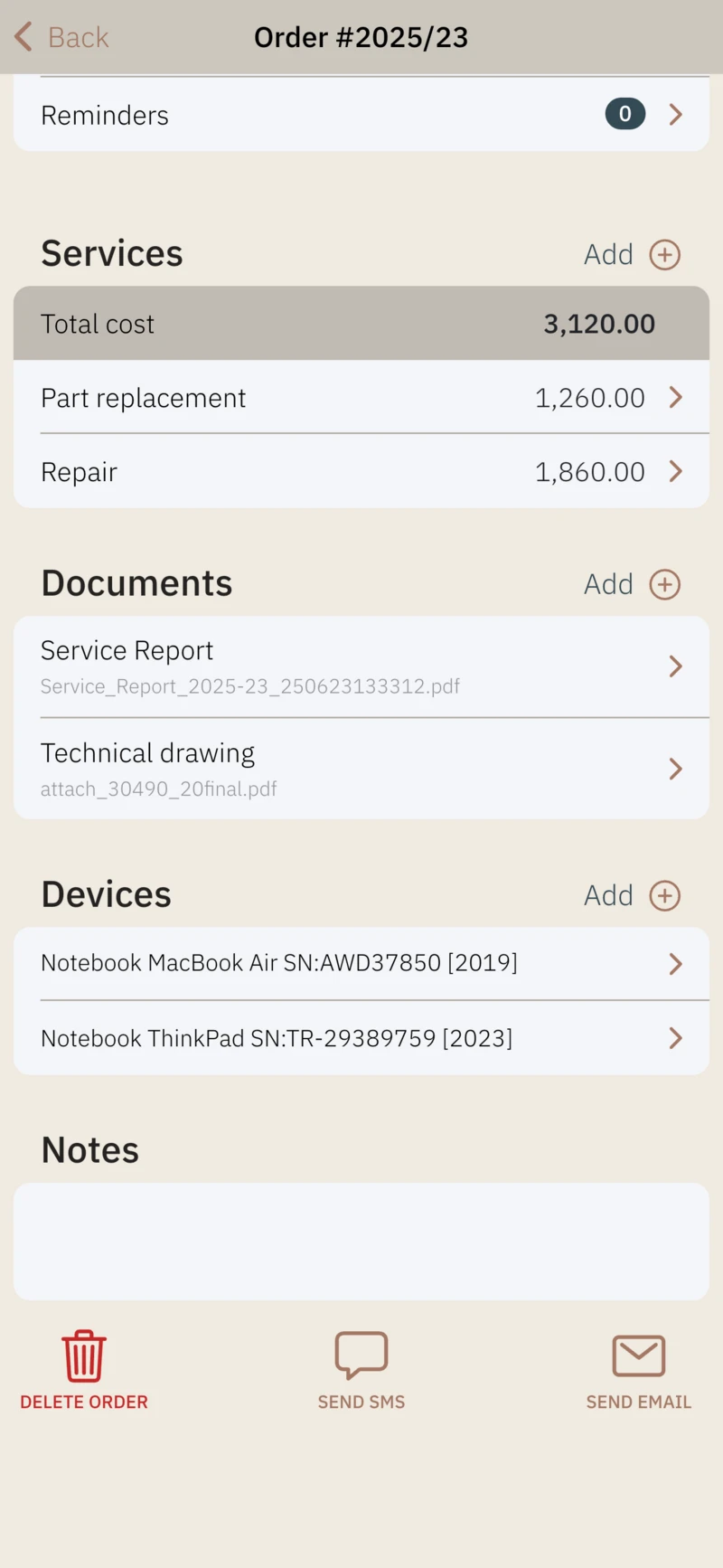The image size is (723, 1568).
Task: Open the Reminders row
Action: coord(361,115)
